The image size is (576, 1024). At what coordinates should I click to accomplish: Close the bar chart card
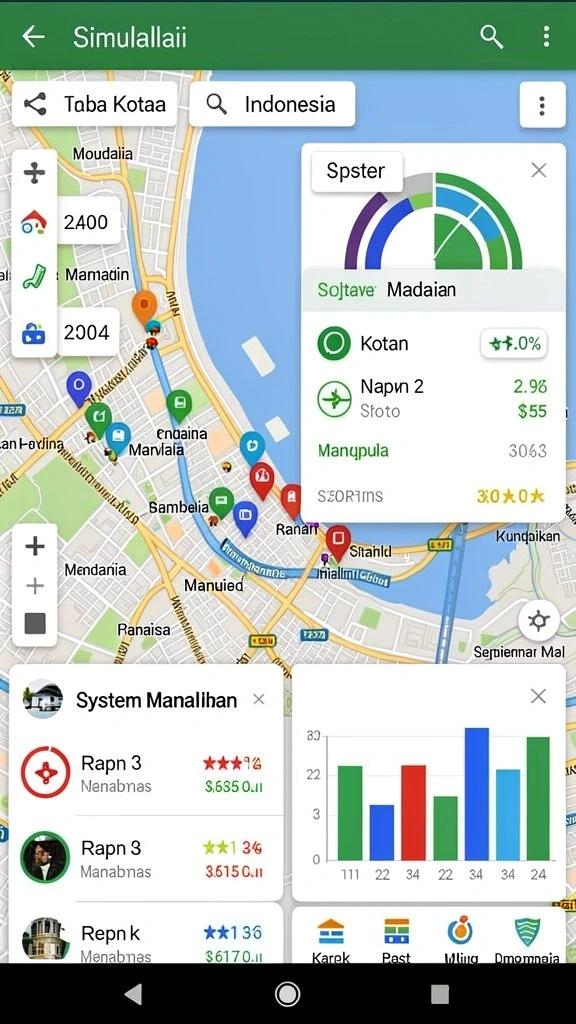tap(538, 696)
